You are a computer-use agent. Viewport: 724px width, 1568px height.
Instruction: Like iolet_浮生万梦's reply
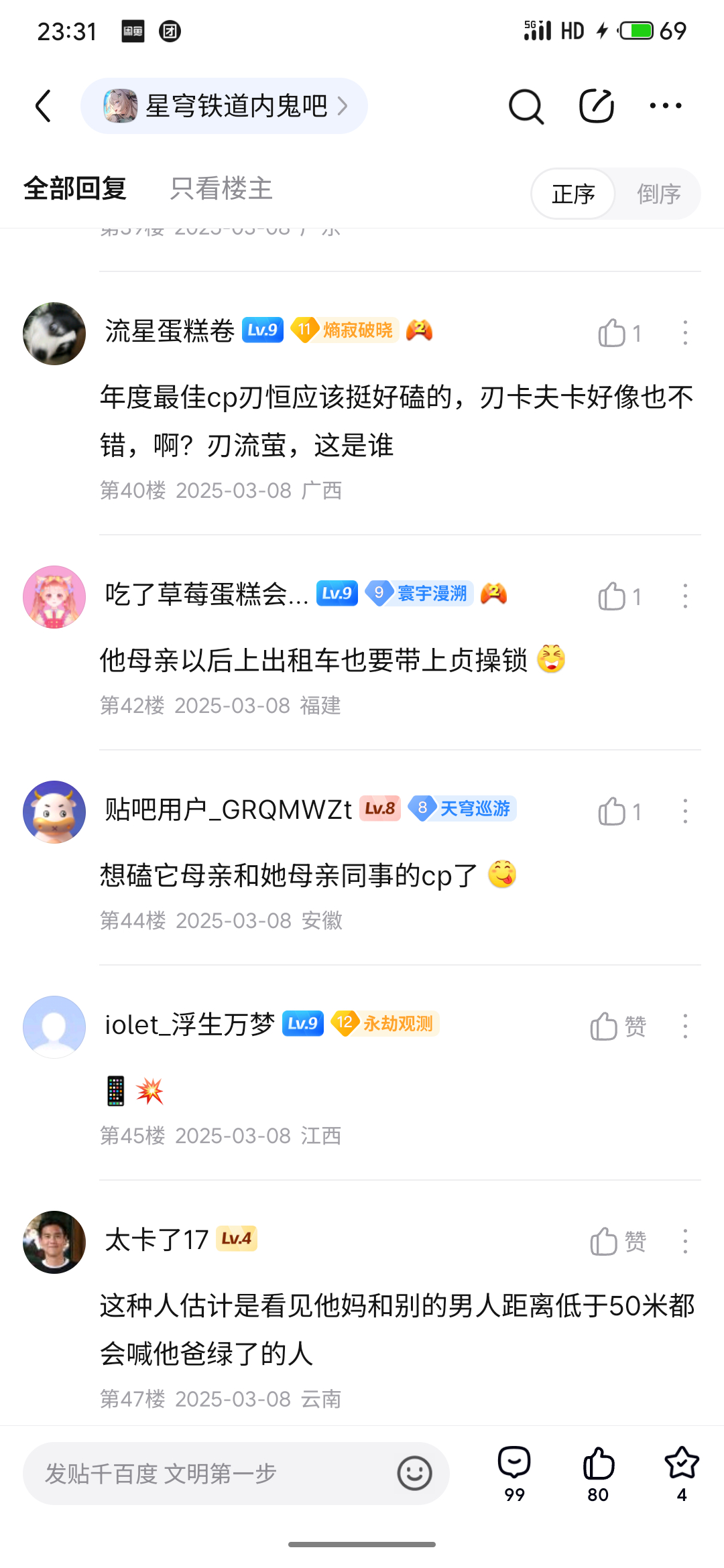click(605, 1027)
